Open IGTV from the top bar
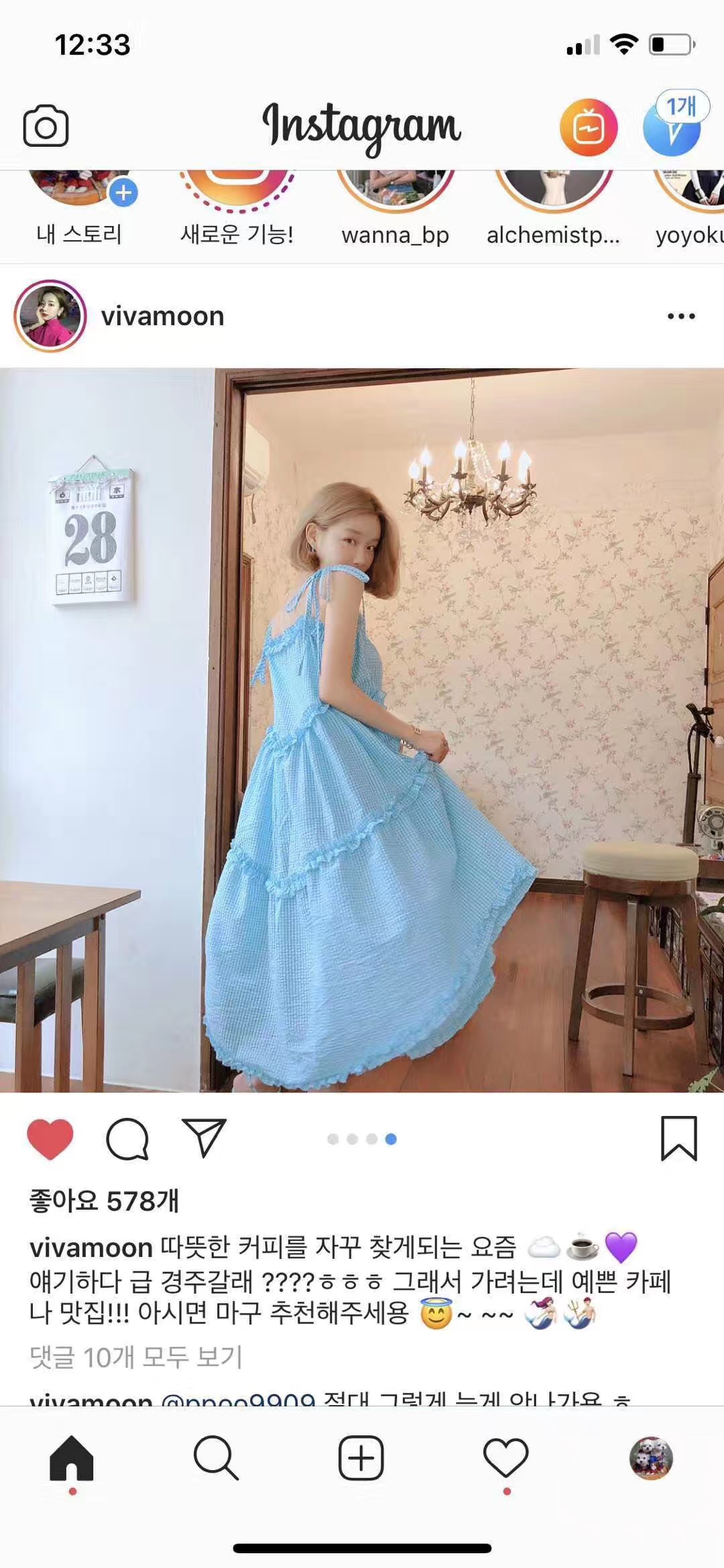The width and height of the screenshot is (724, 1568). point(588,127)
